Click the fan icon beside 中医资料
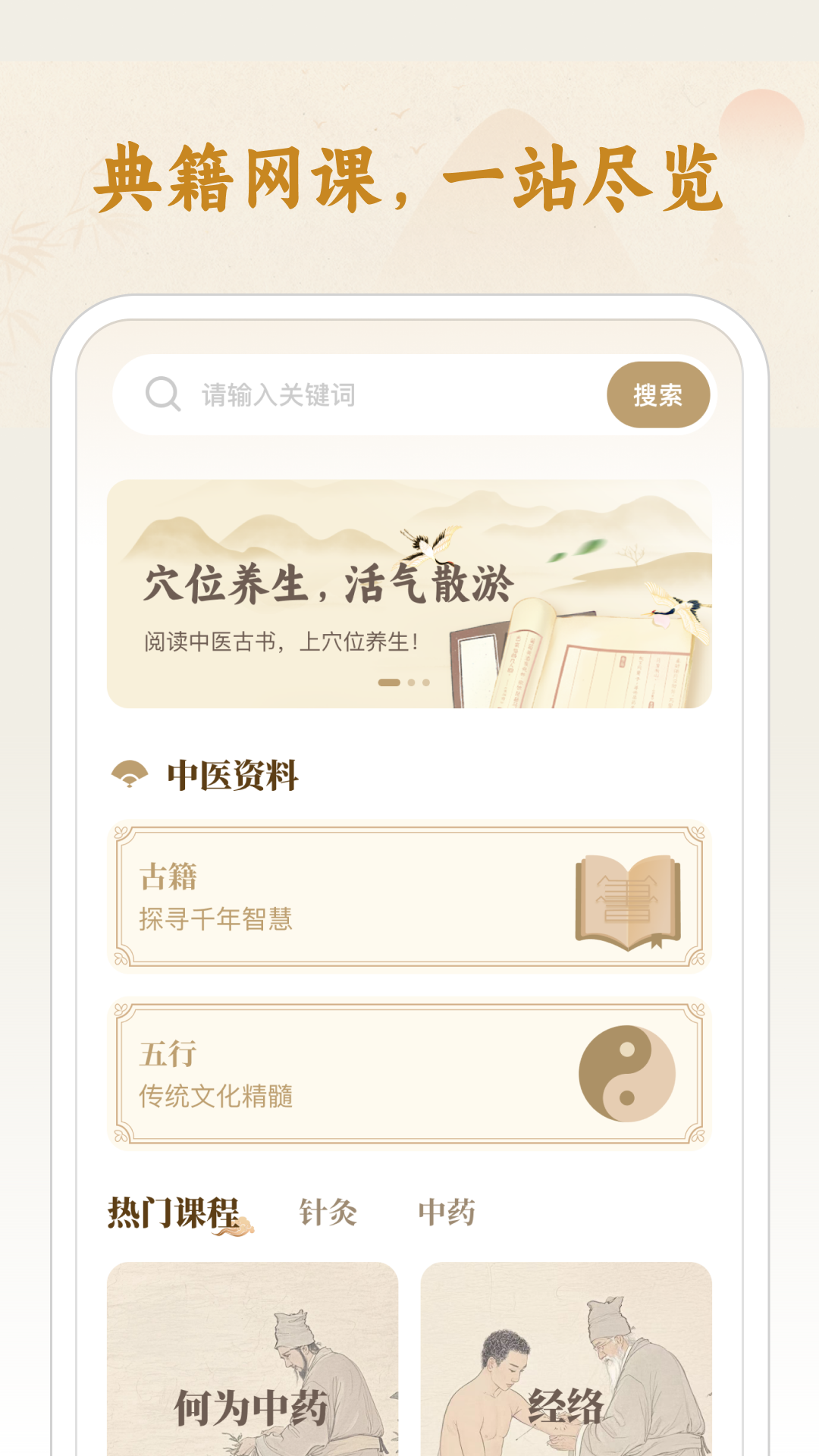 click(x=130, y=775)
